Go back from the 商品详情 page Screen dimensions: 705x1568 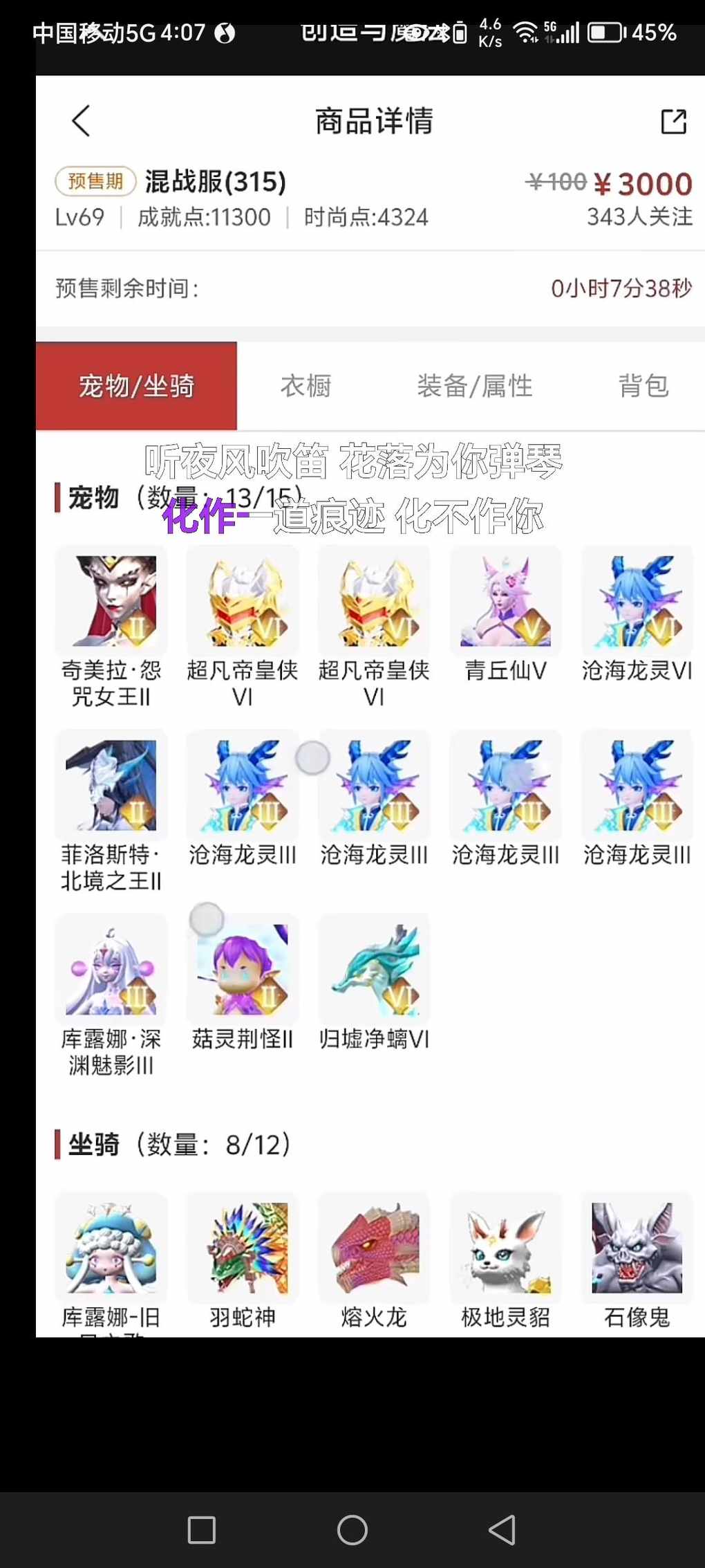pyautogui.click(x=81, y=121)
